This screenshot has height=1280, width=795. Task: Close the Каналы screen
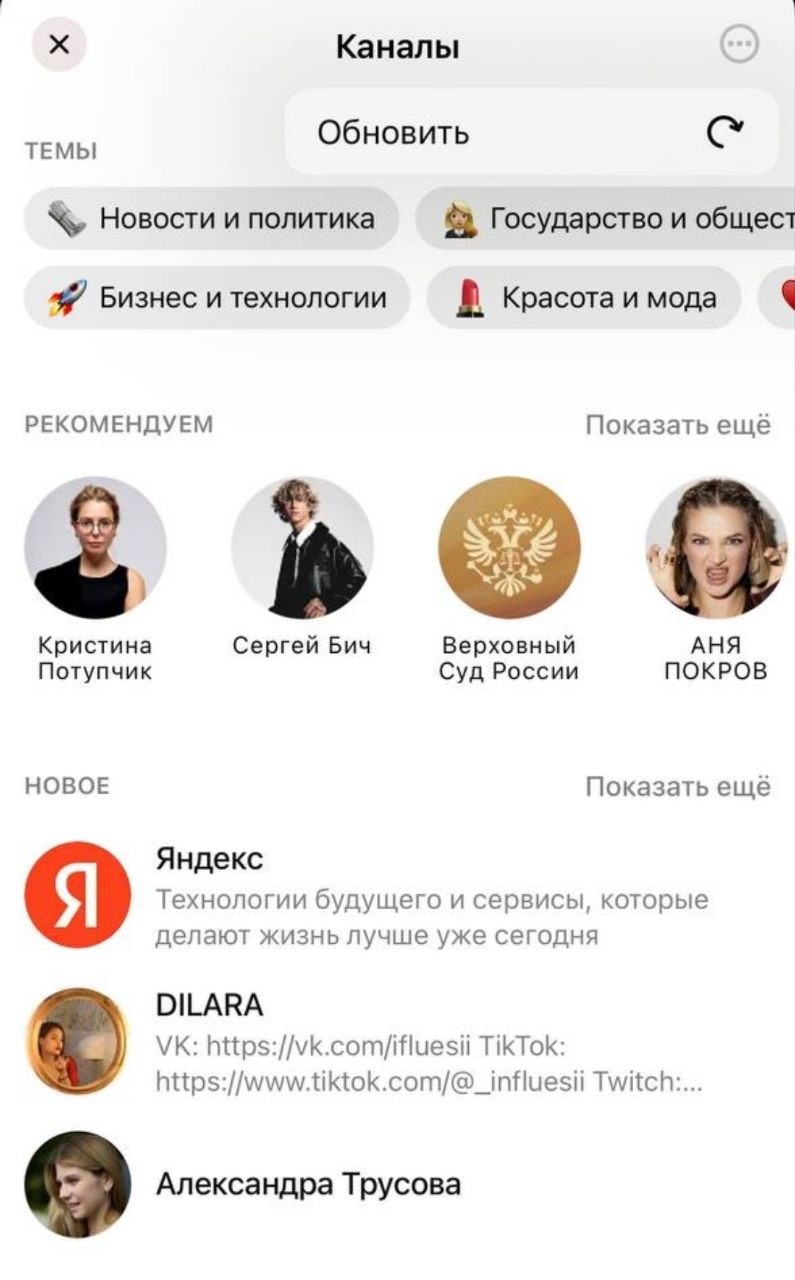click(59, 45)
